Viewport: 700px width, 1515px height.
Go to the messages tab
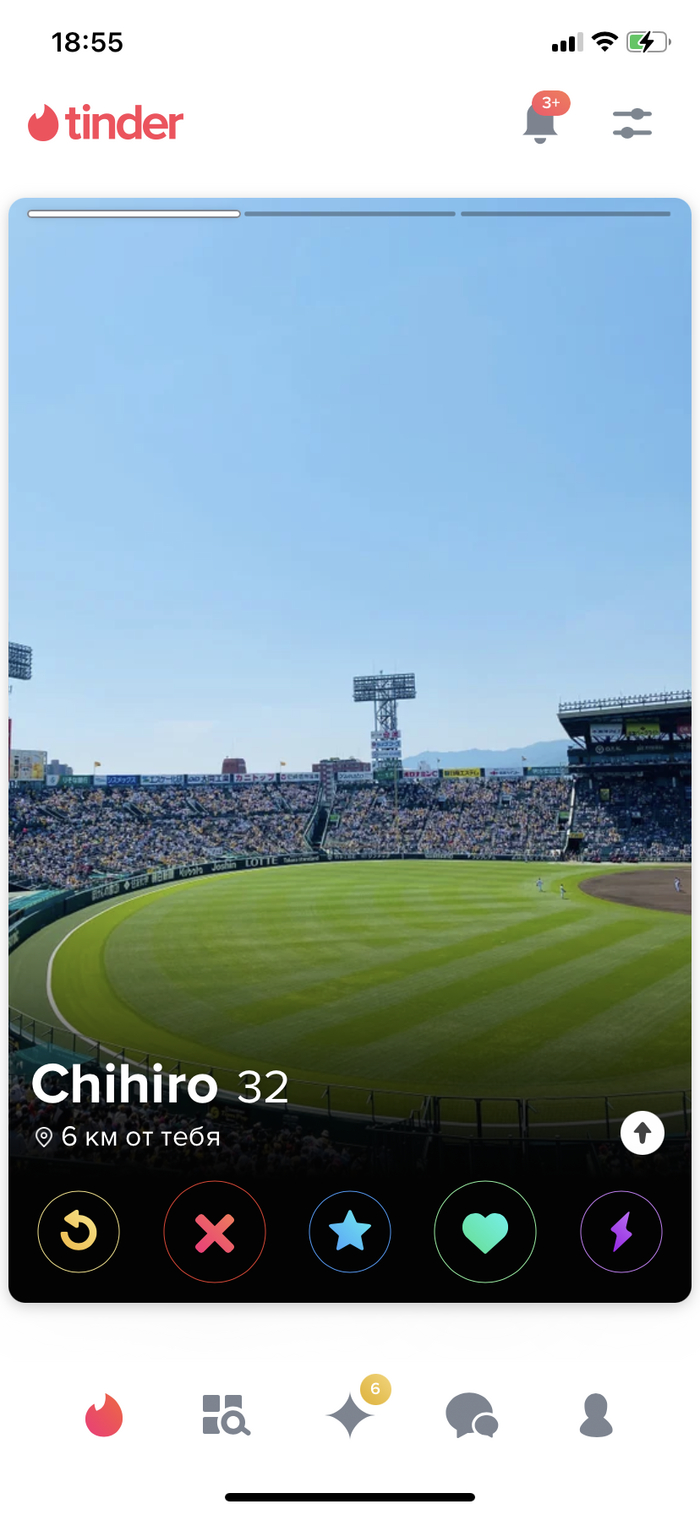pos(472,1416)
